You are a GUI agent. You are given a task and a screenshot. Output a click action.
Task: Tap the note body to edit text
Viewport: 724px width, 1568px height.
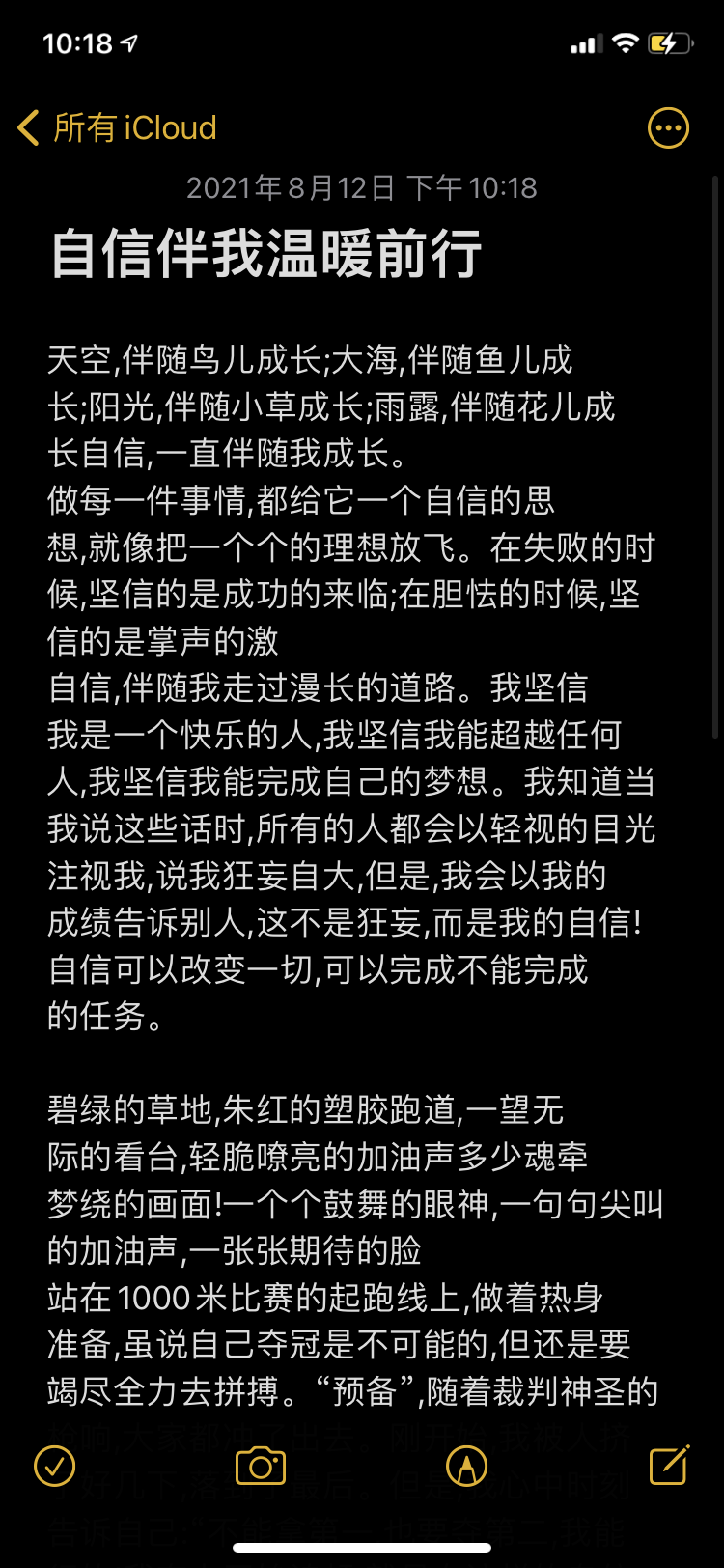348,734
